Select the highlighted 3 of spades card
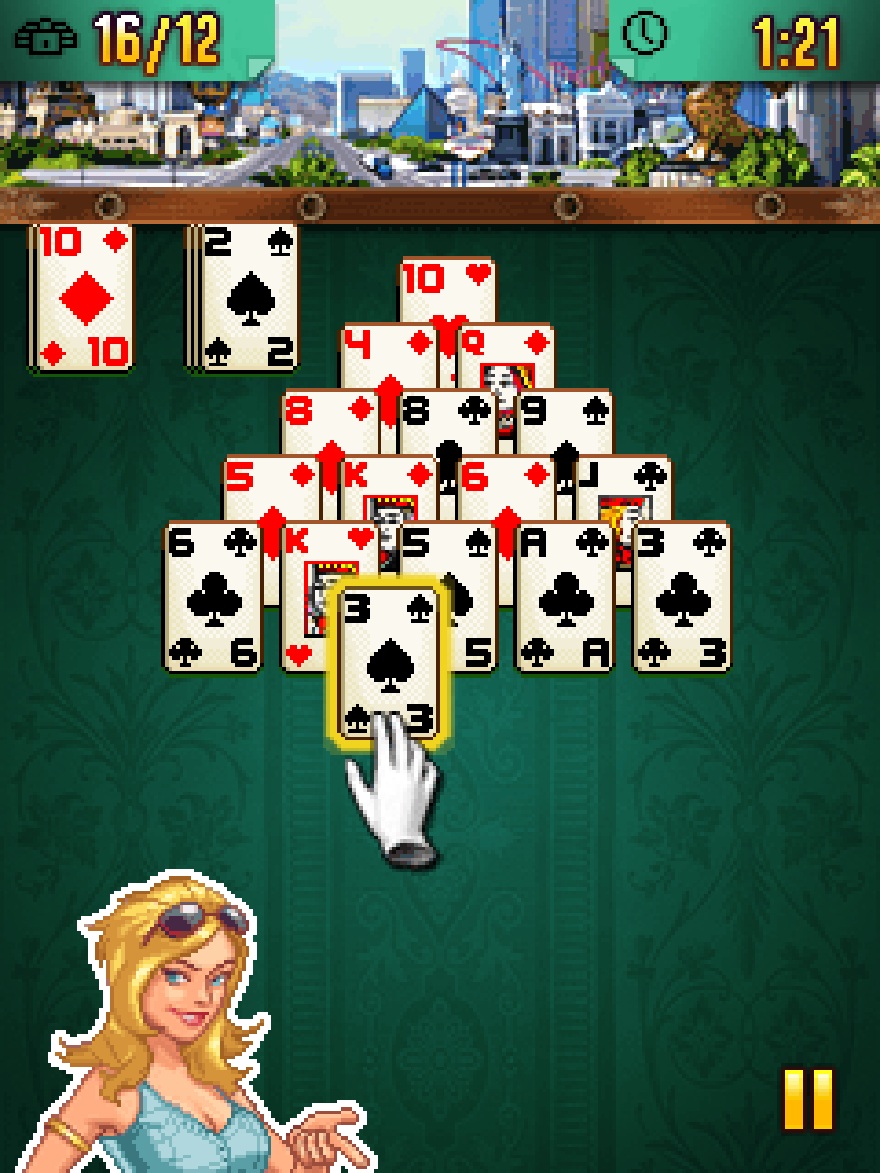Viewport: 880px width, 1173px height. pyautogui.click(x=389, y=660)
